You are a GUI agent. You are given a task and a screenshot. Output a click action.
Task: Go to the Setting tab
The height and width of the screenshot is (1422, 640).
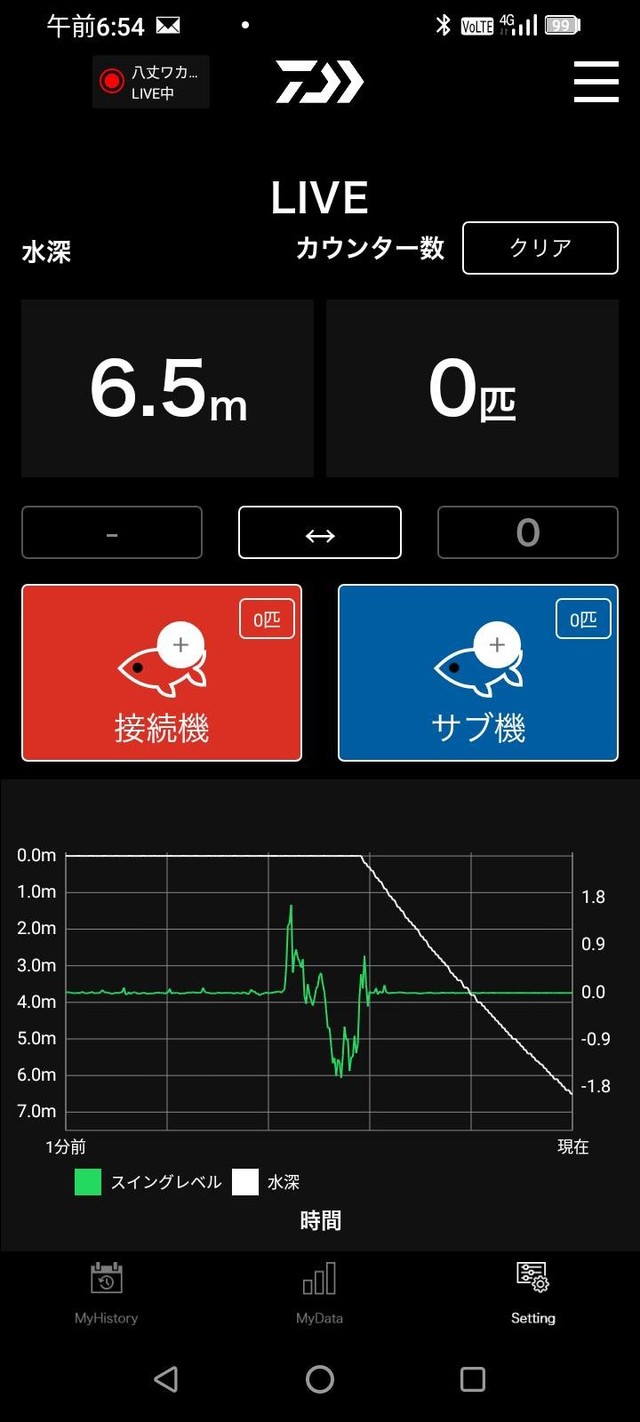533,1294
